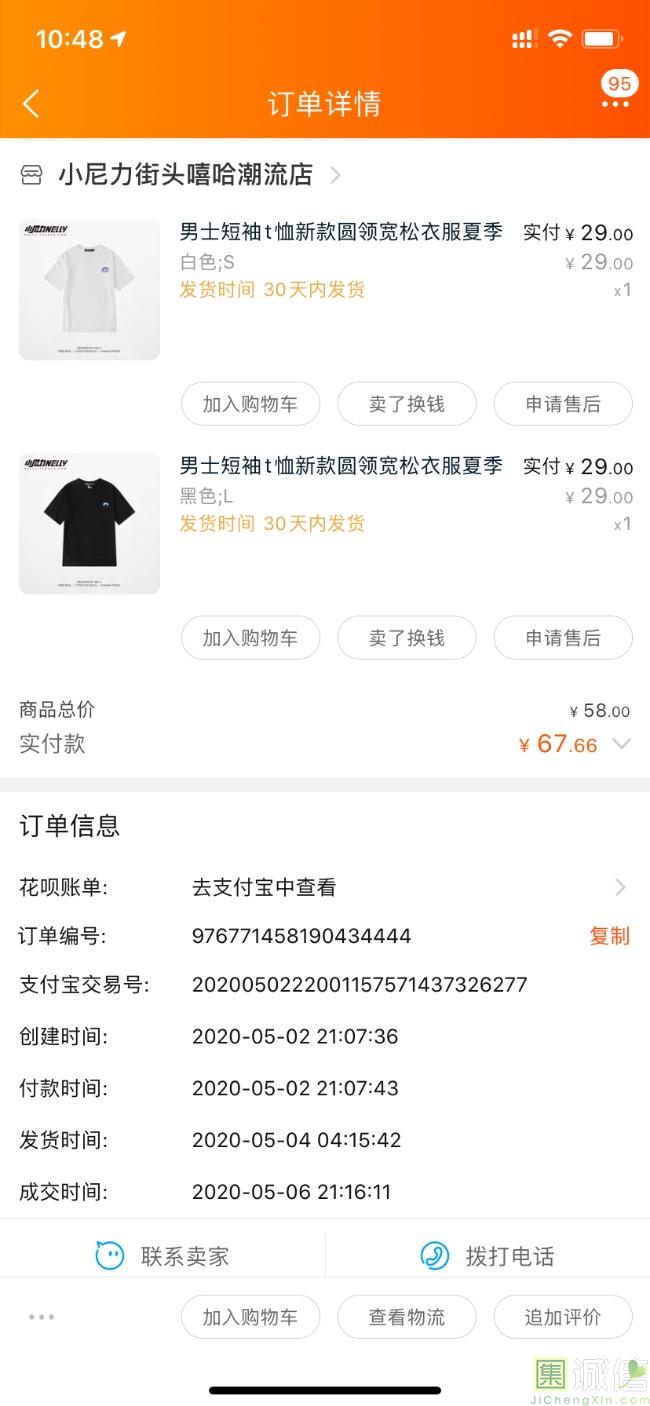This screenshot has width=650, height=1406.
Task: Open the black T-shirt product image
Action: click(89, 523)
